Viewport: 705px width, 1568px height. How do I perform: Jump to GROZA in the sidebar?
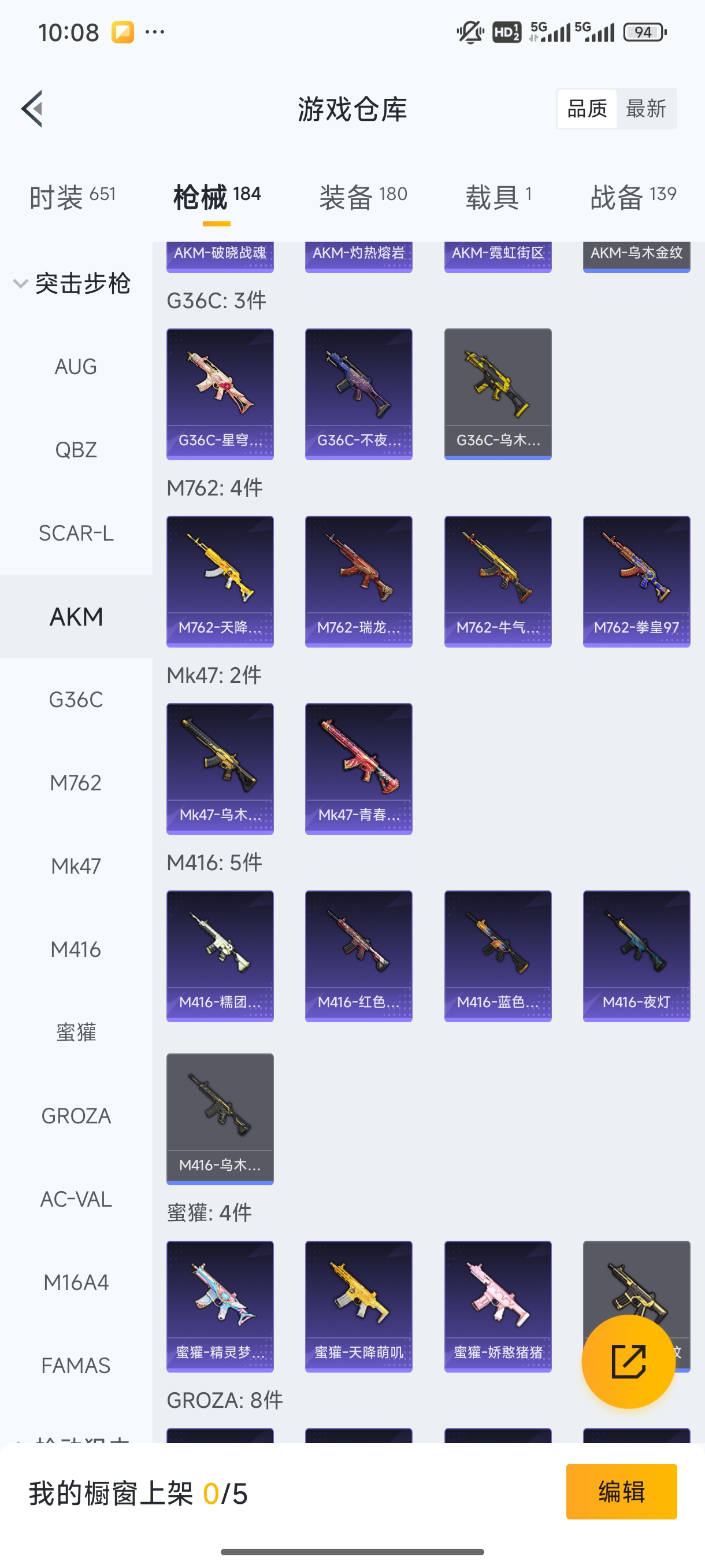coord(76,1116)
